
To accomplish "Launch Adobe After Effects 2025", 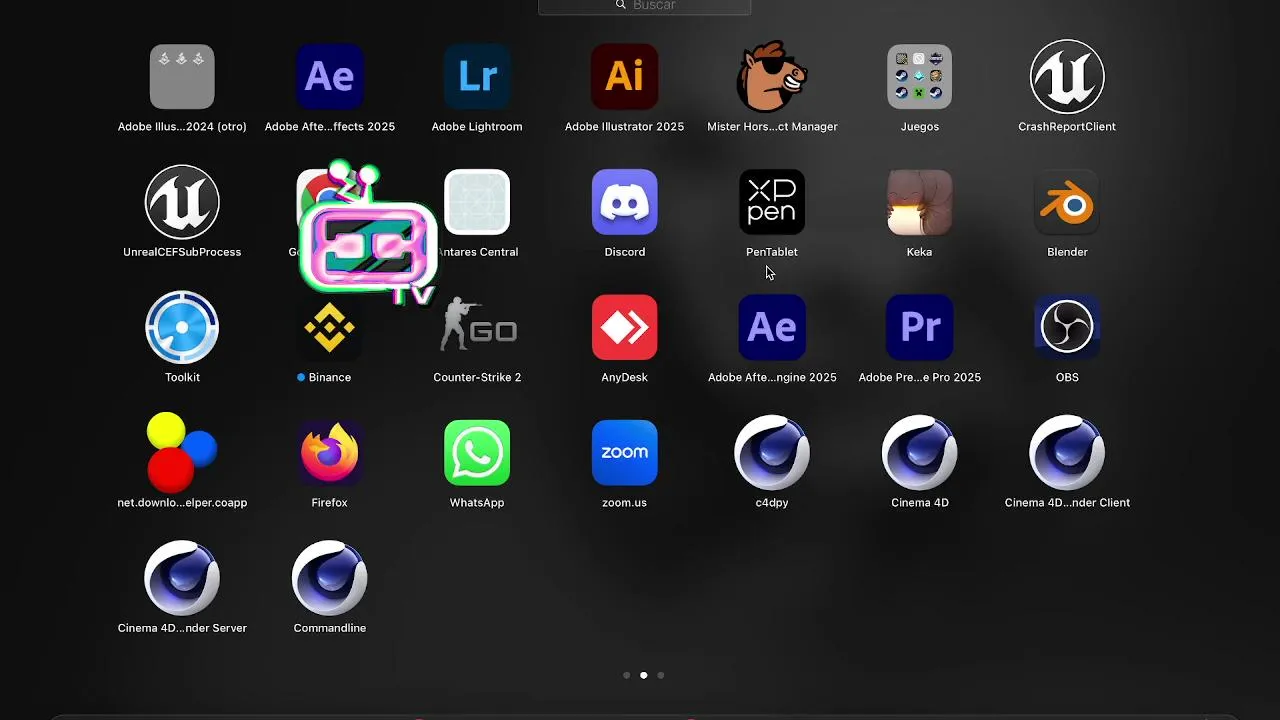I will click(329, 78).
